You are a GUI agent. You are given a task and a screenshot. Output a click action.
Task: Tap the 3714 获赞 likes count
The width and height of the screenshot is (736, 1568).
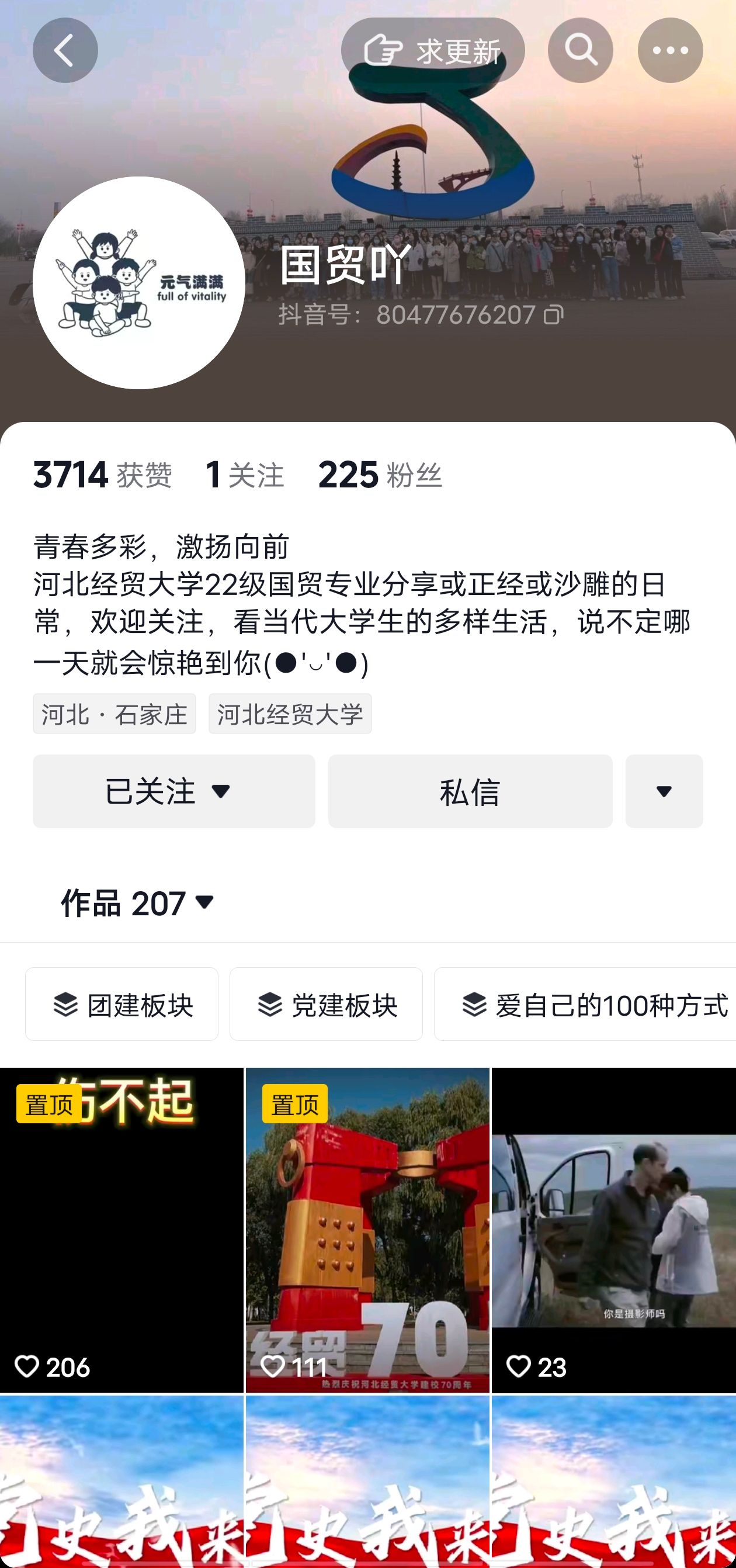click(x=102, y=475)
